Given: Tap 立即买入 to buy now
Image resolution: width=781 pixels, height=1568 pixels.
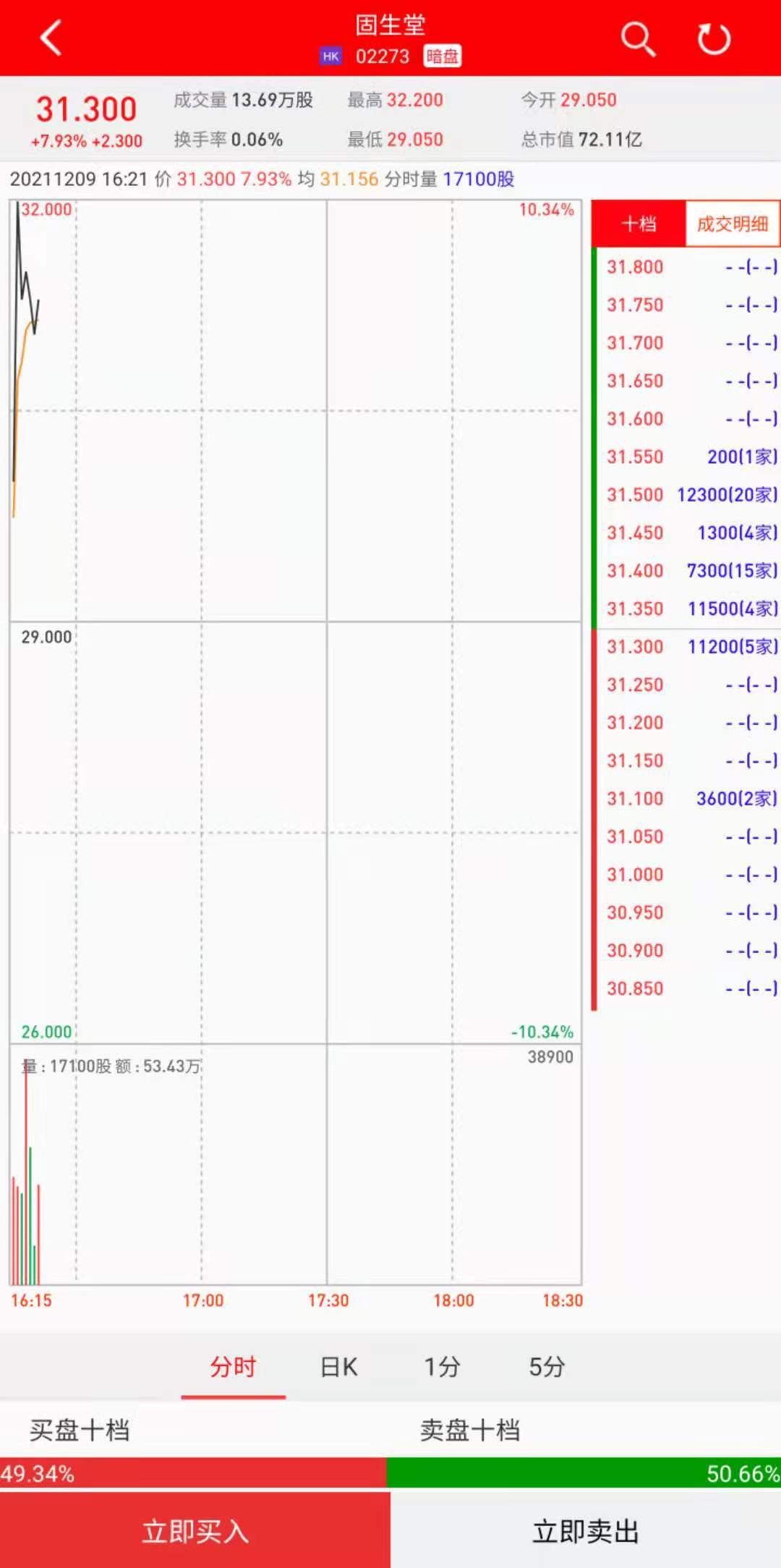Looking at the screenshot, I should pyautogui.click(x=195, y=1531).
